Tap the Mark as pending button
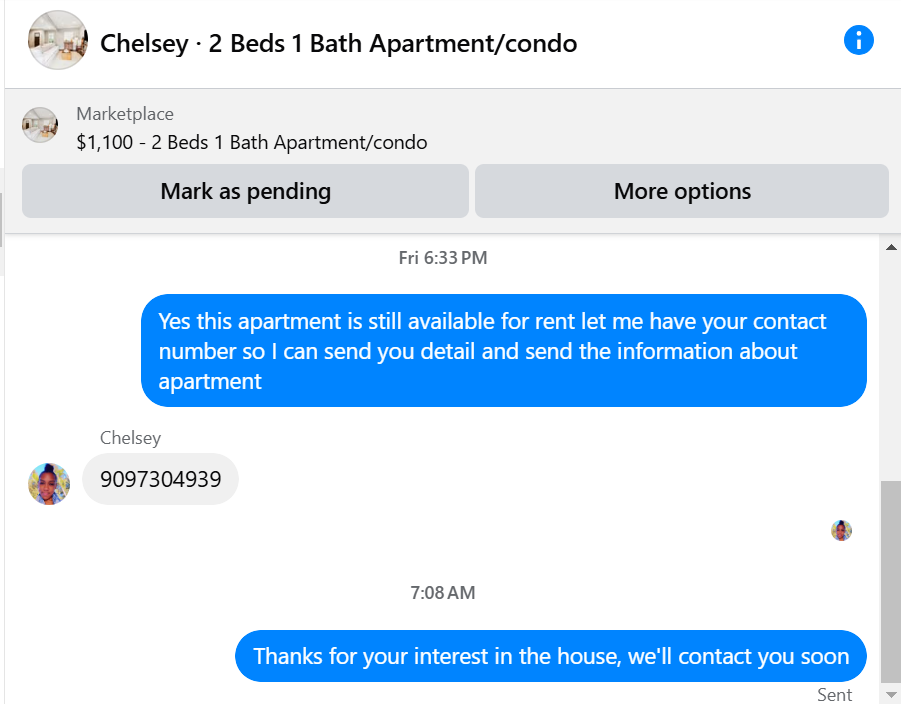 pos(245,191)
